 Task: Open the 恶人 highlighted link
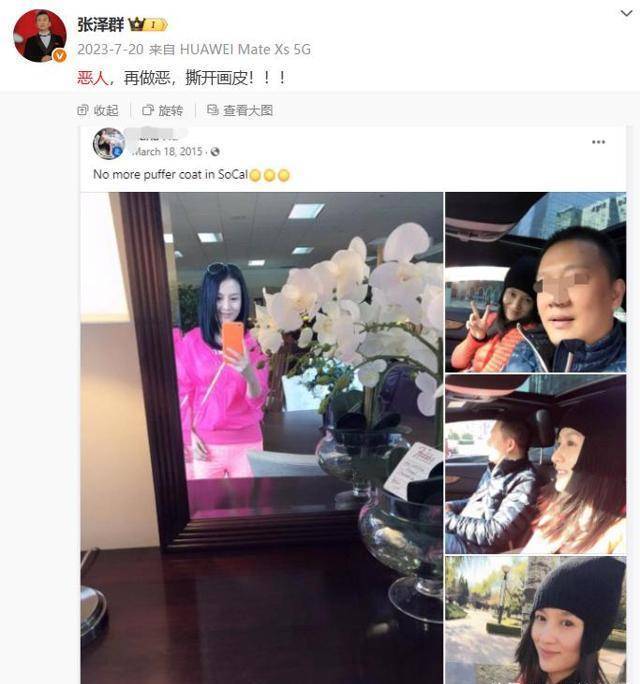91,77
